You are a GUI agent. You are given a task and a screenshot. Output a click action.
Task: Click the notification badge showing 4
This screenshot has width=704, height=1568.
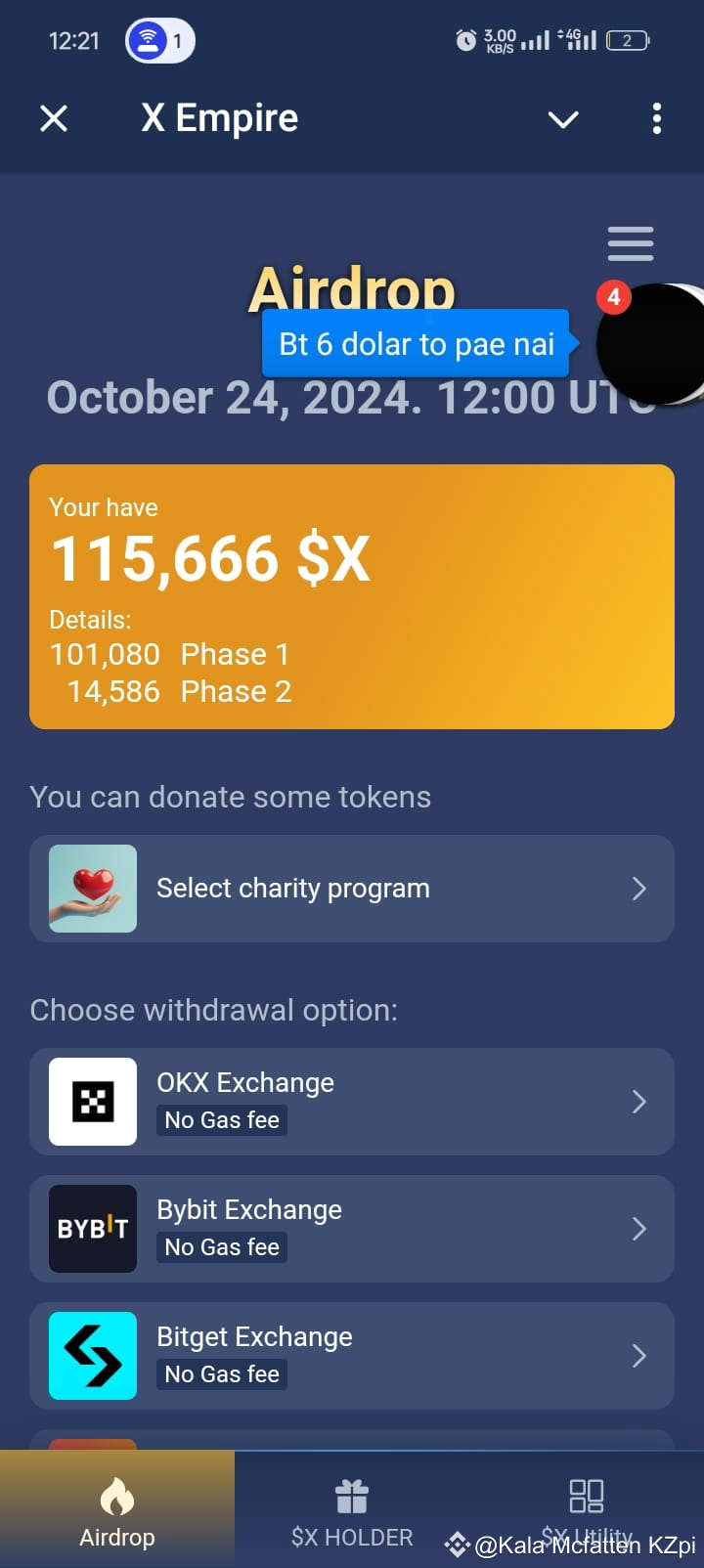pos(613,298)
